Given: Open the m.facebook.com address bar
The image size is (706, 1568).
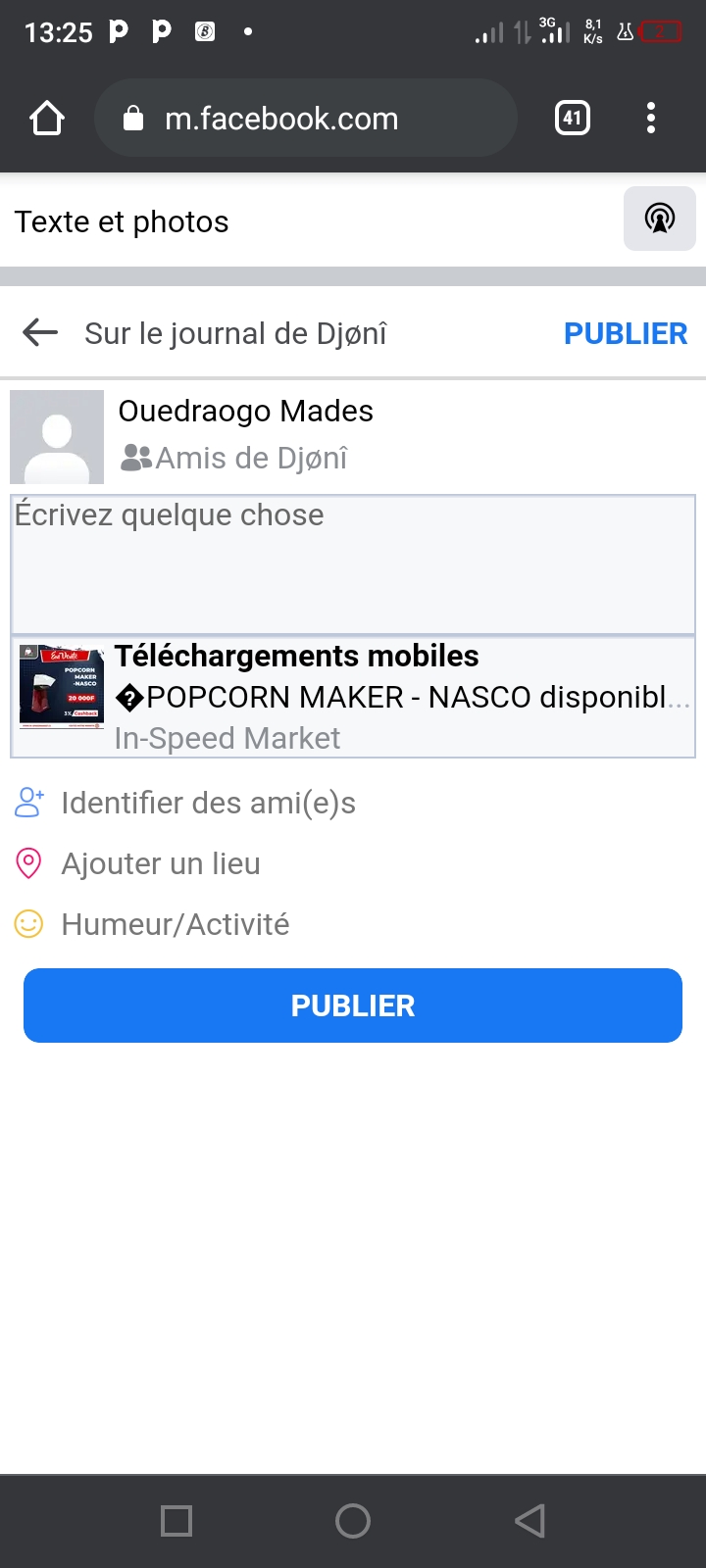Looking at the screenshot, I should [x=304, y=119].
